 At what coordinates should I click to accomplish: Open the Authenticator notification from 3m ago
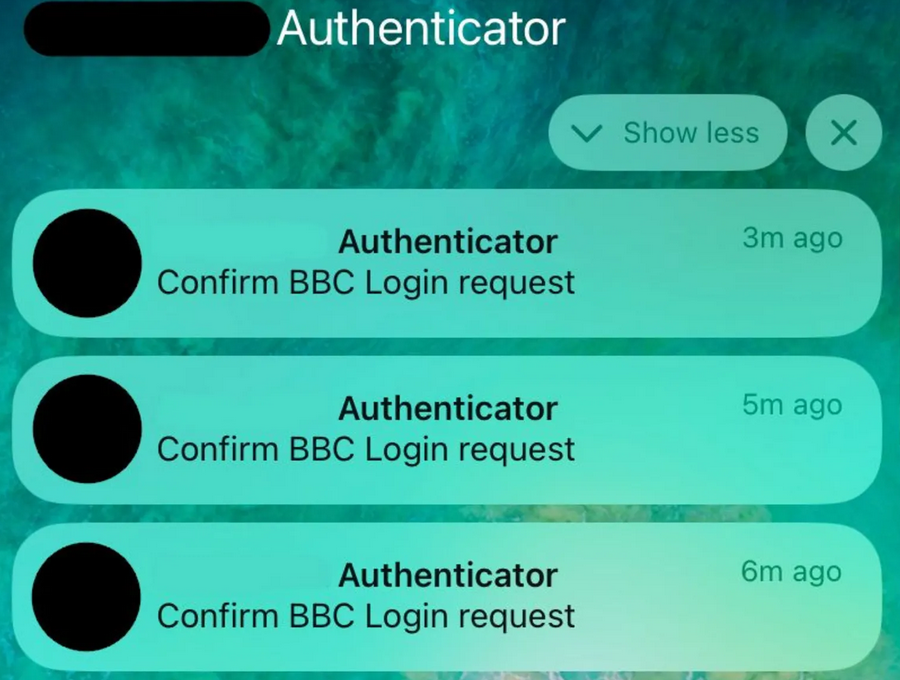click(x=446, y=263)
